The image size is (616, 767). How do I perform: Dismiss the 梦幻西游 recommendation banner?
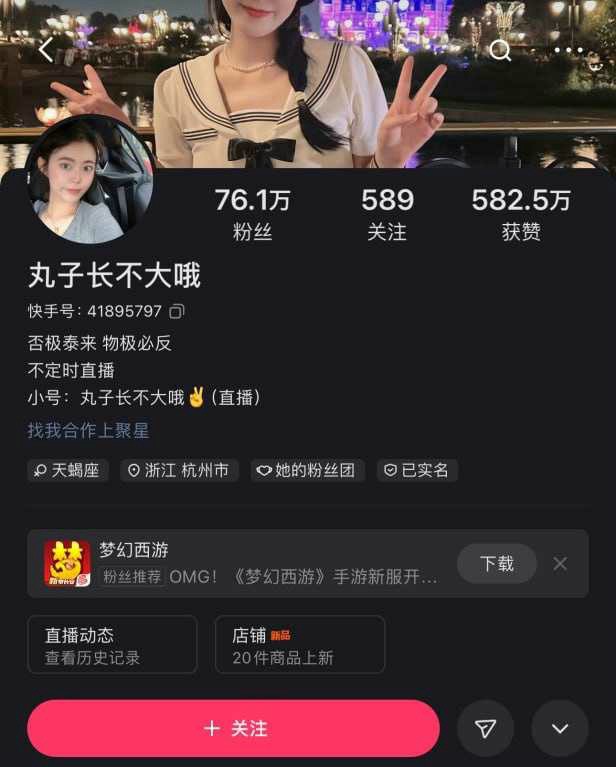tap(560, 563)
